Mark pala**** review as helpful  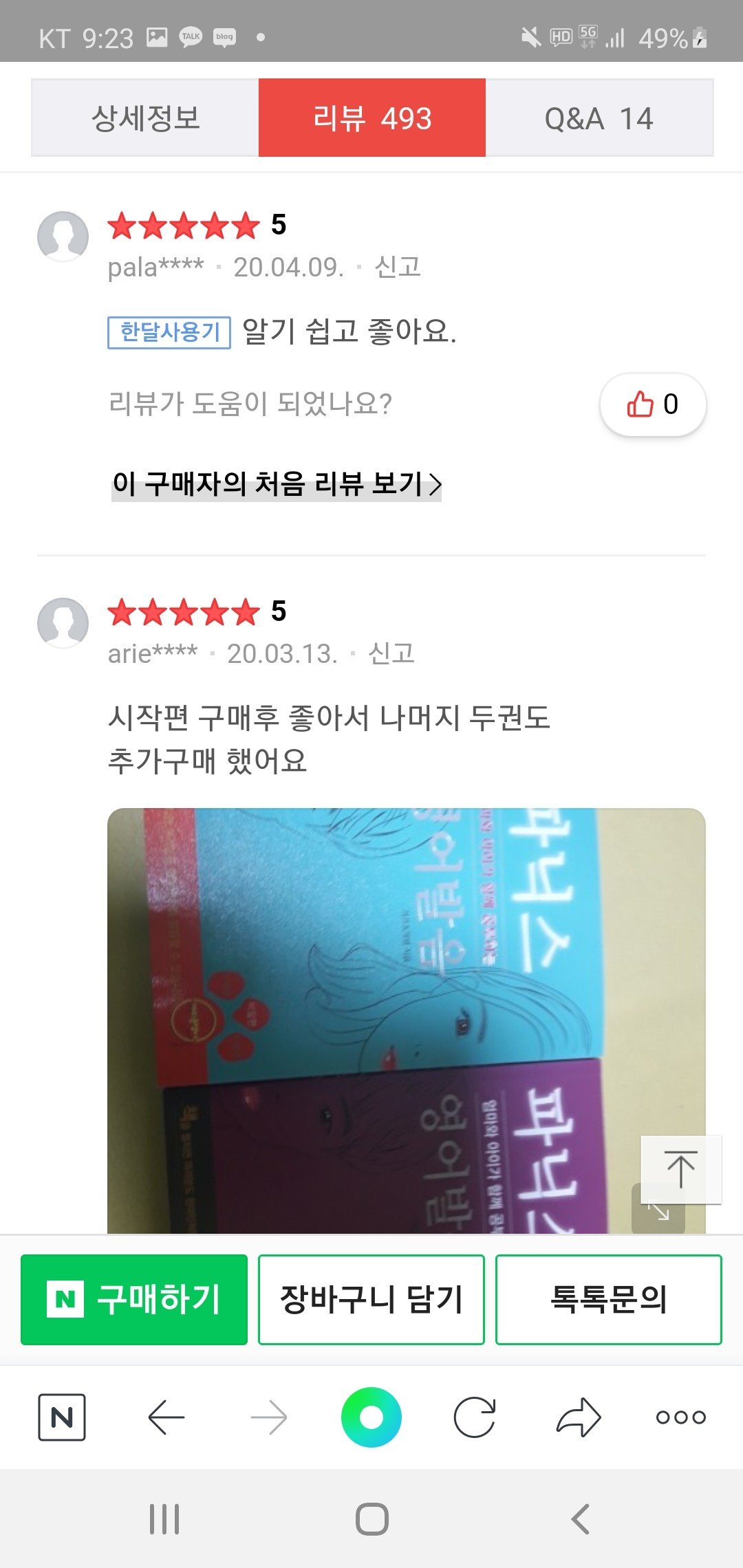click(x=653, y=404)
